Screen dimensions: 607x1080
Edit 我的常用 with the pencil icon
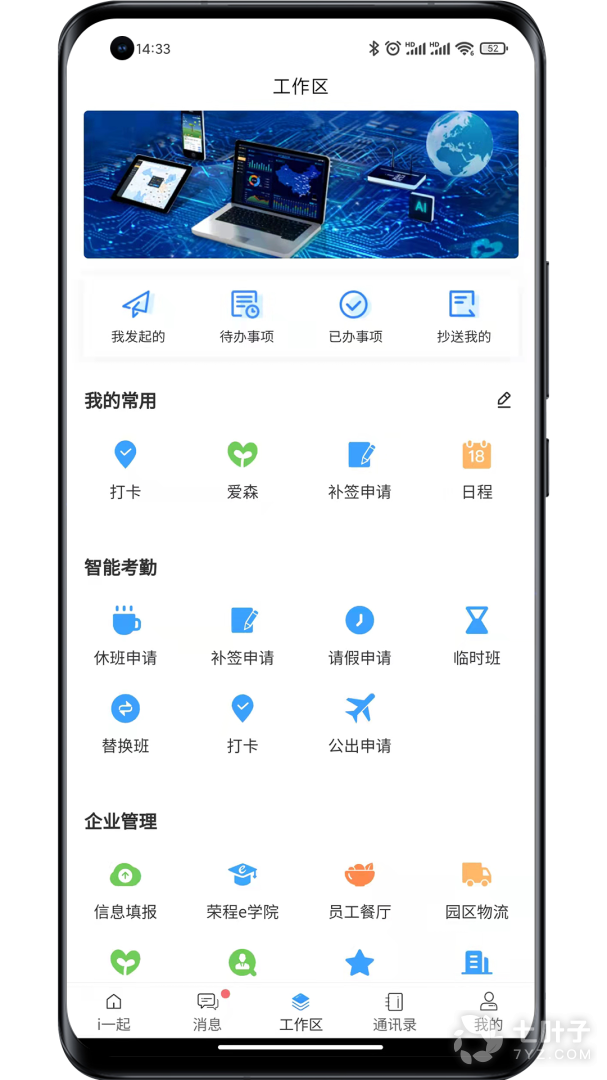(x=504, y=400)
